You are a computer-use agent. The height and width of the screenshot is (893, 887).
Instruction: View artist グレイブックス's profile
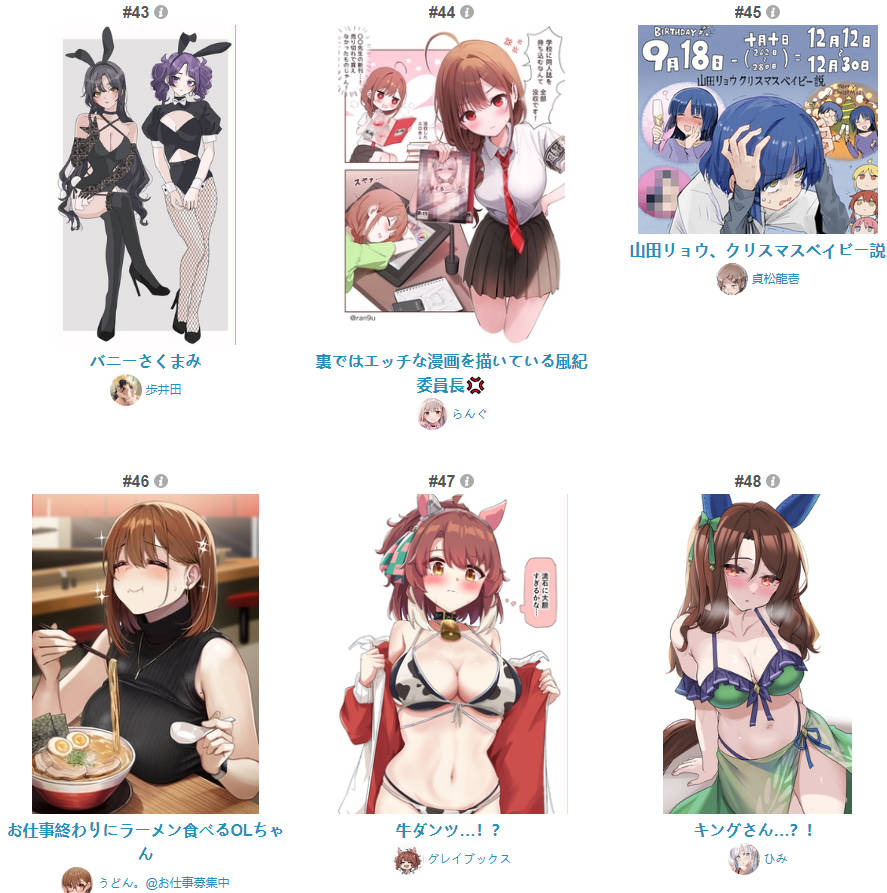[468, 858]
